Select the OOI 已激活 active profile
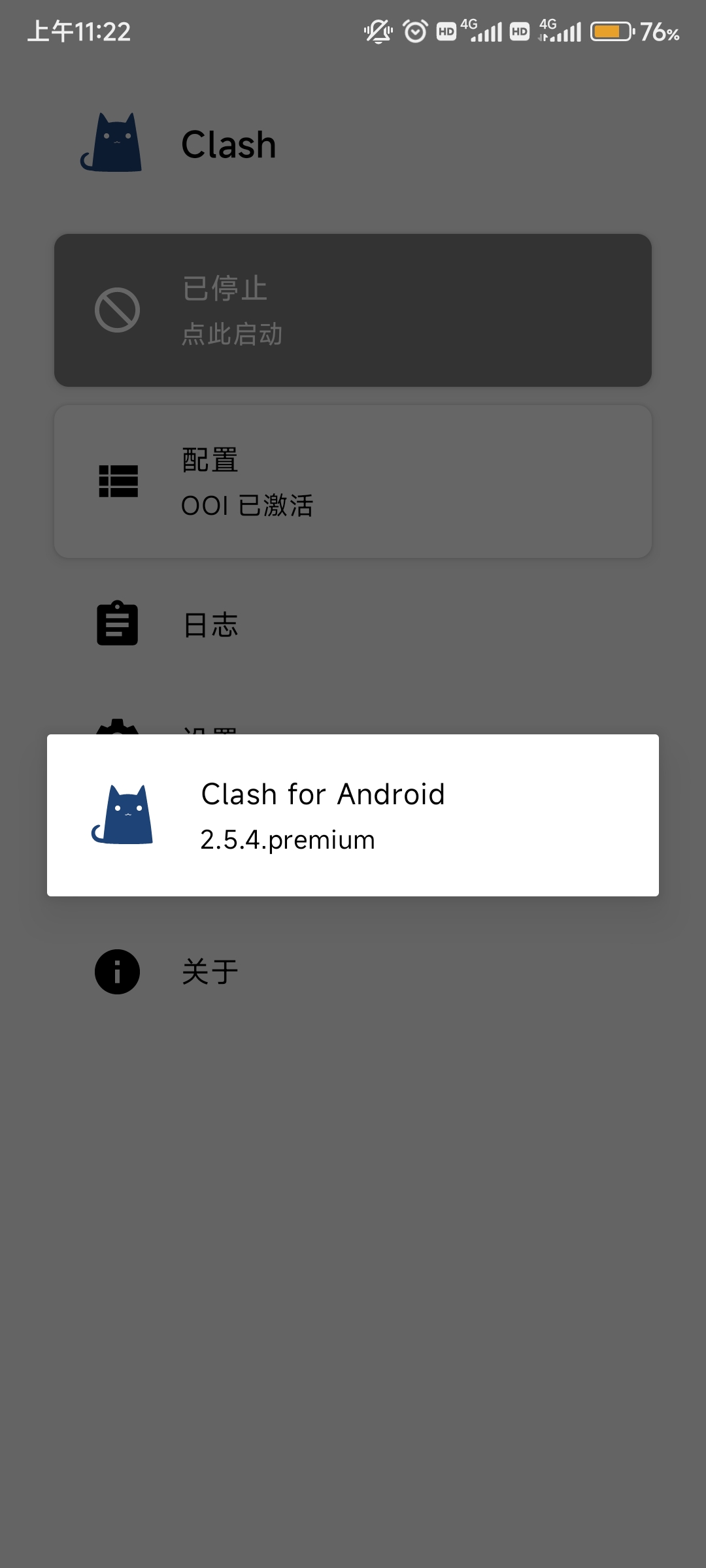 (248, 504)
